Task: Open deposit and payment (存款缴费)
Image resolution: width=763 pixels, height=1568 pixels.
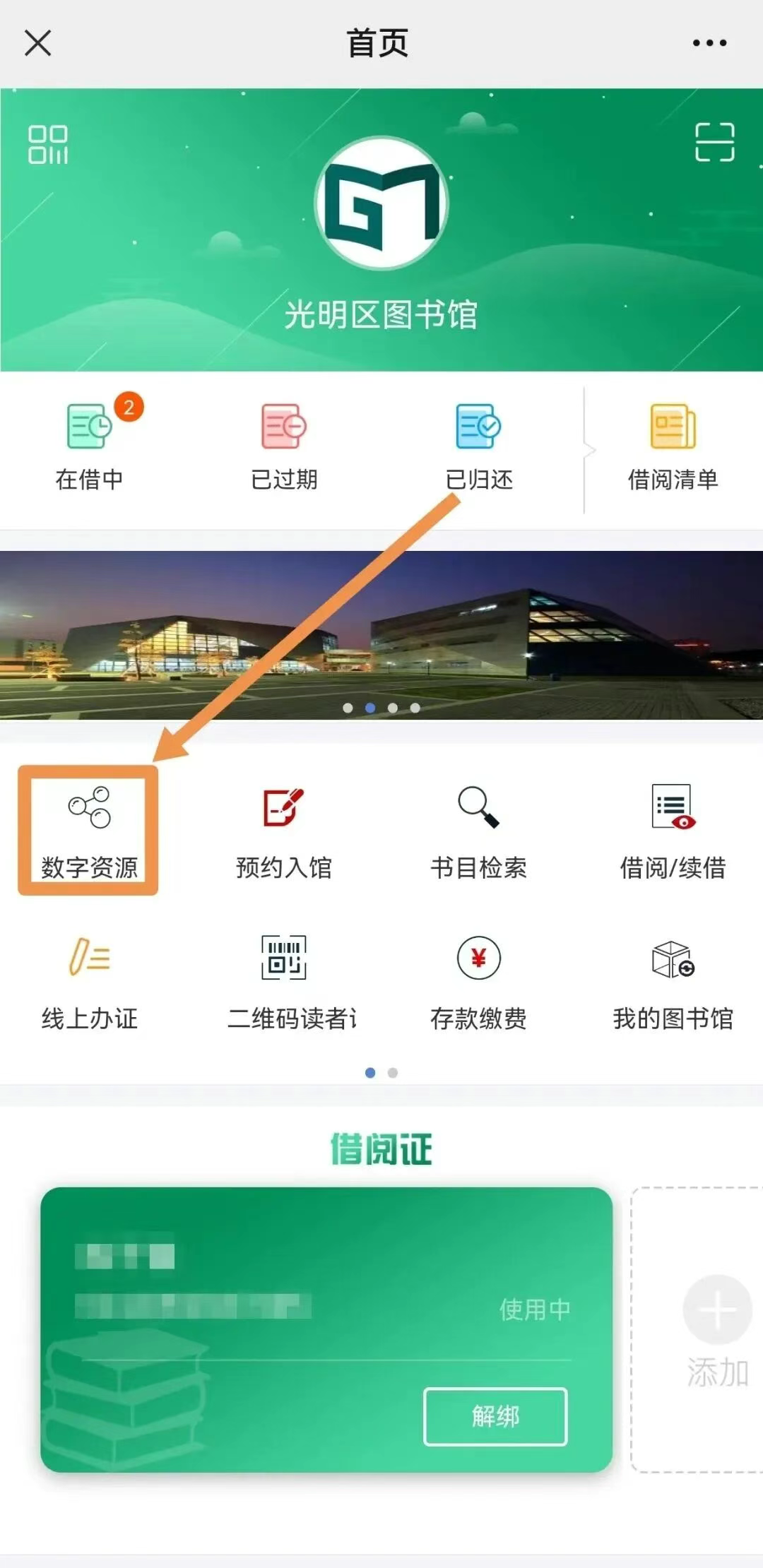Action: 479,982
